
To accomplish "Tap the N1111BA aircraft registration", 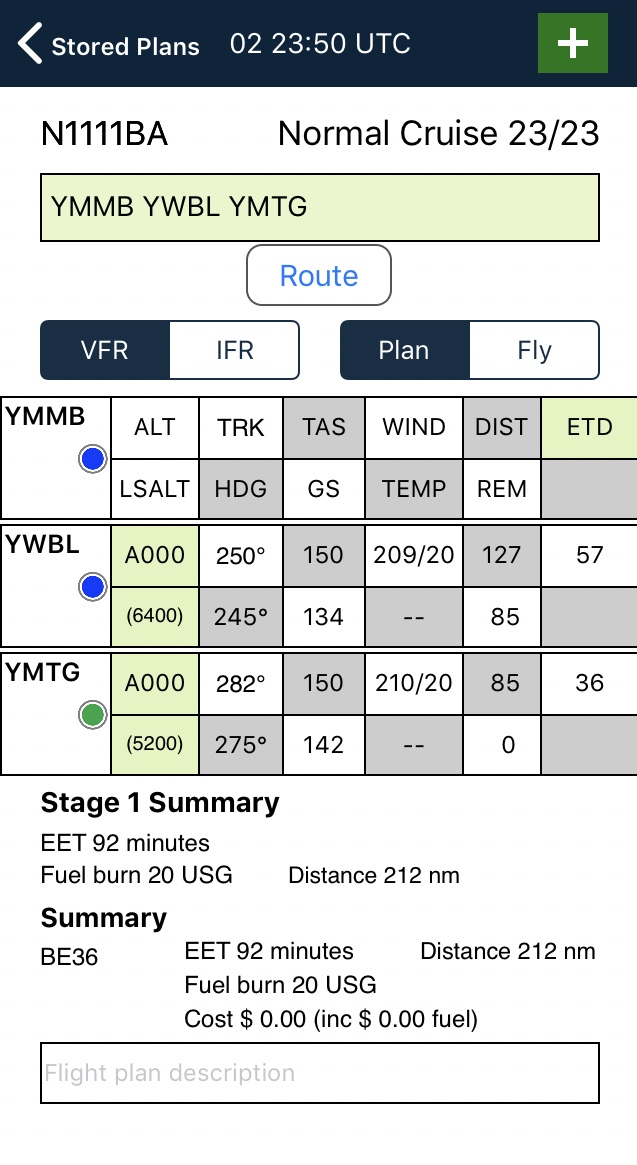I will click(x=104, y=134).
